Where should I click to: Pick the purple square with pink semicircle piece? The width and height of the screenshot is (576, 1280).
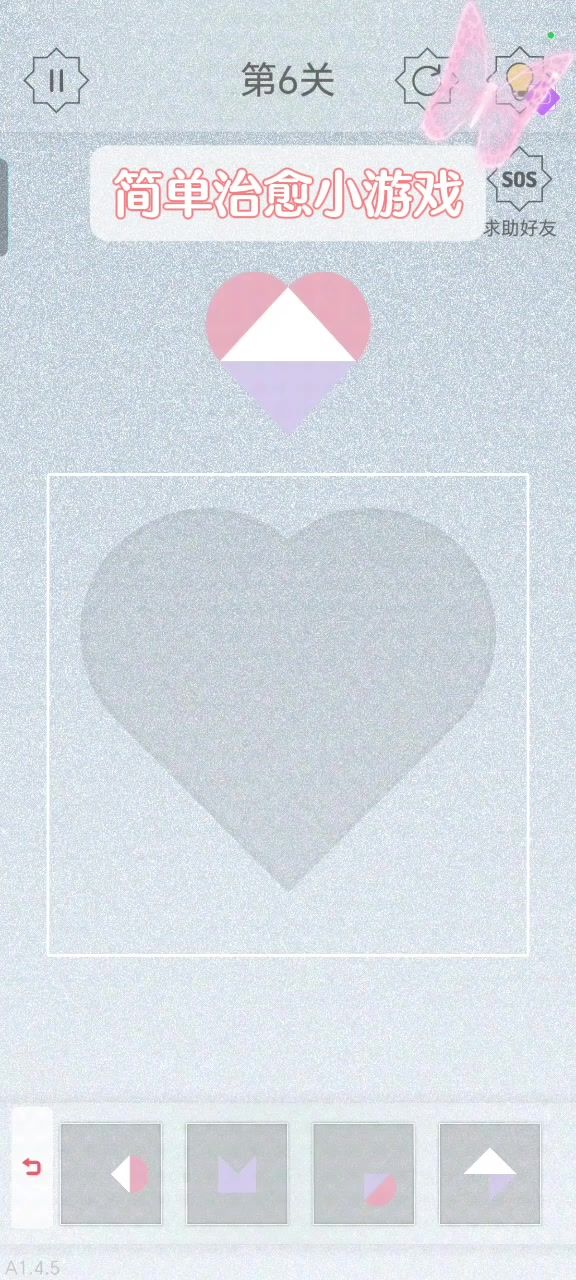pyautogui.click(x=364, y=1174)
